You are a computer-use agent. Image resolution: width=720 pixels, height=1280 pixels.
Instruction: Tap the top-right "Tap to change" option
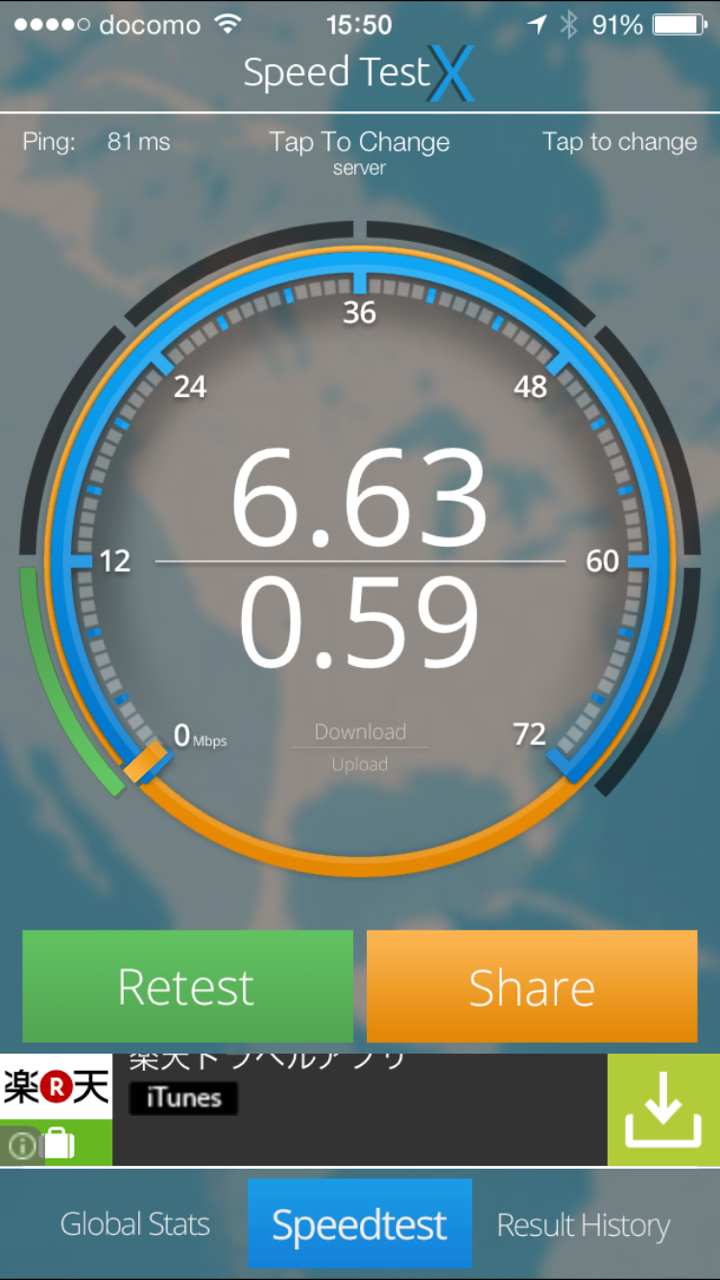(619, 142)
